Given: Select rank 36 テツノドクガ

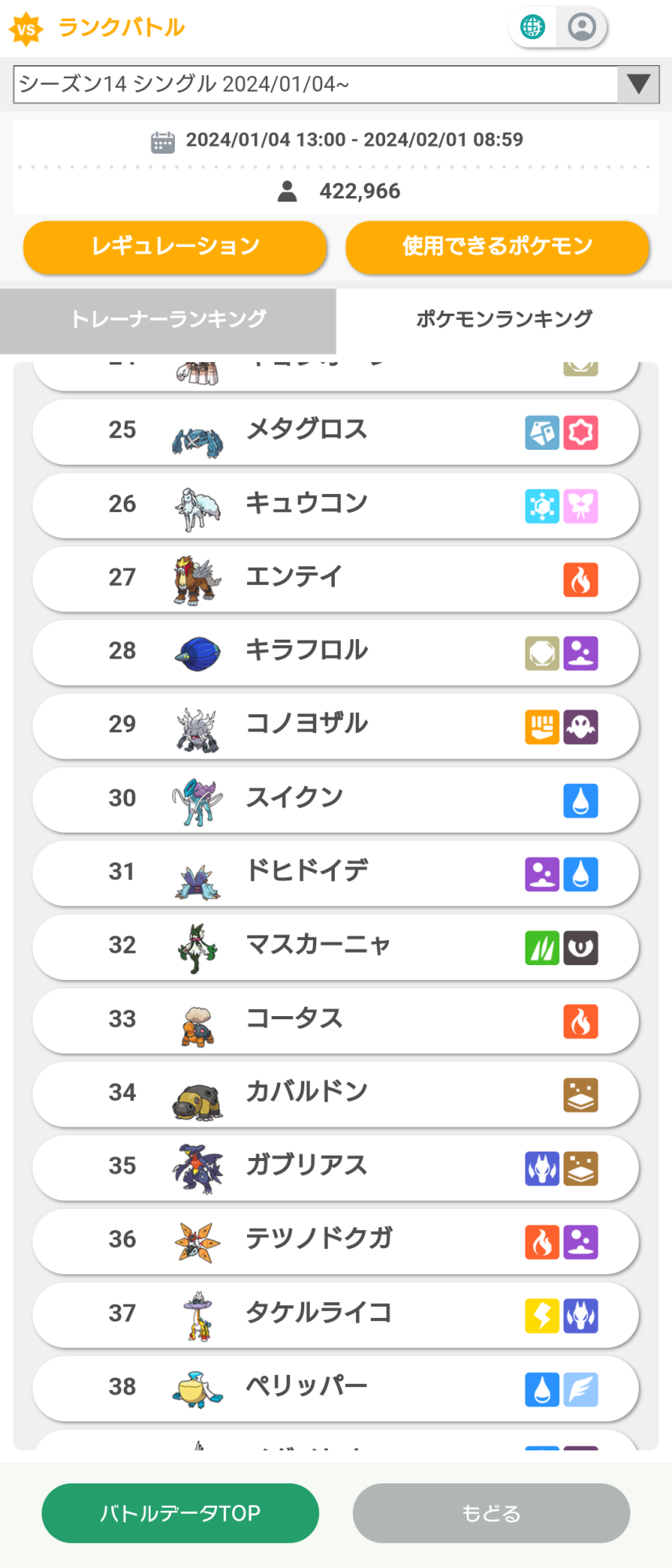Looking at the screenshot, I should pyautogui.click(x=336, y=1241).
